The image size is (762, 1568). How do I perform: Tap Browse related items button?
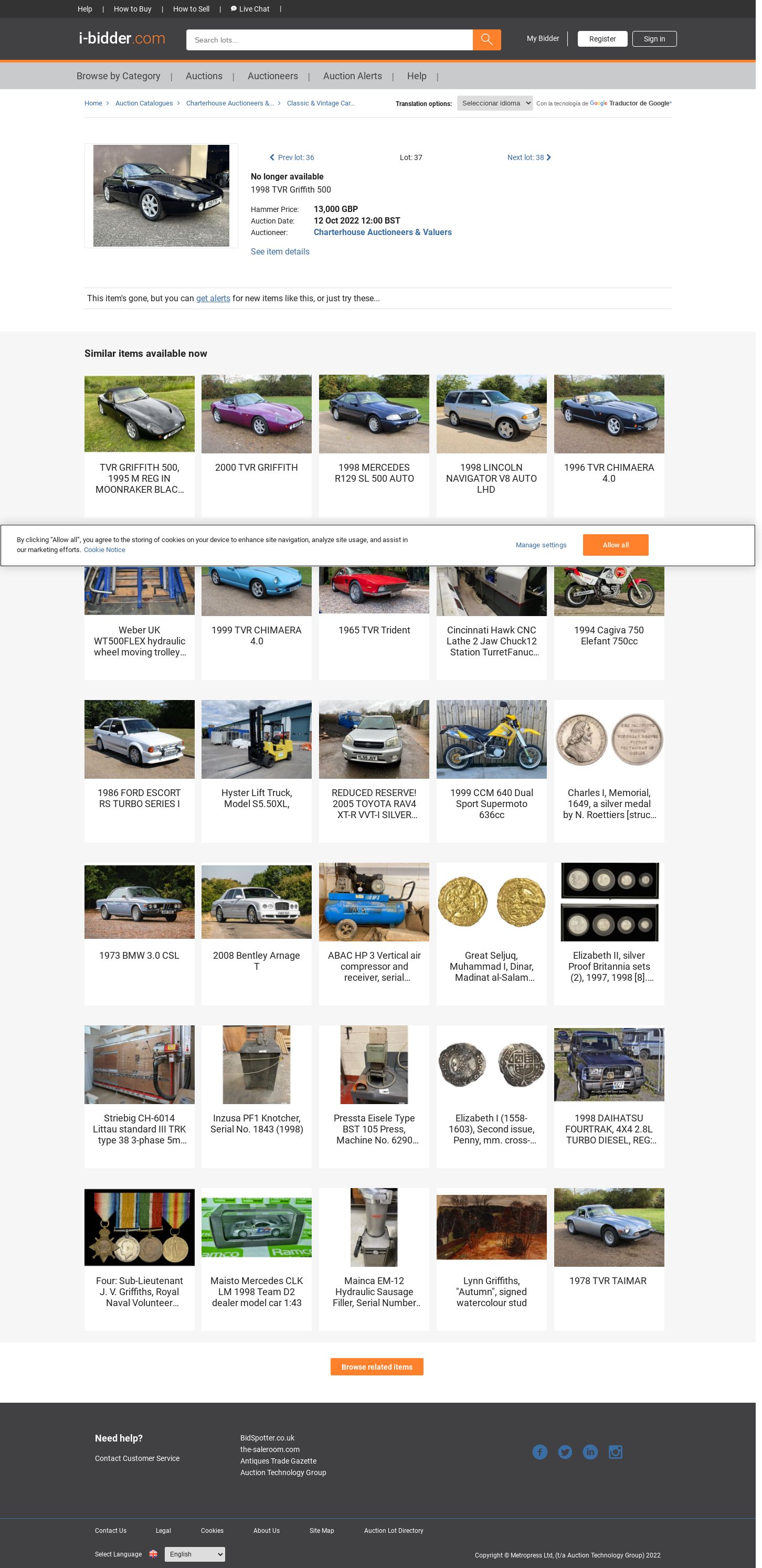(376, 1367)
